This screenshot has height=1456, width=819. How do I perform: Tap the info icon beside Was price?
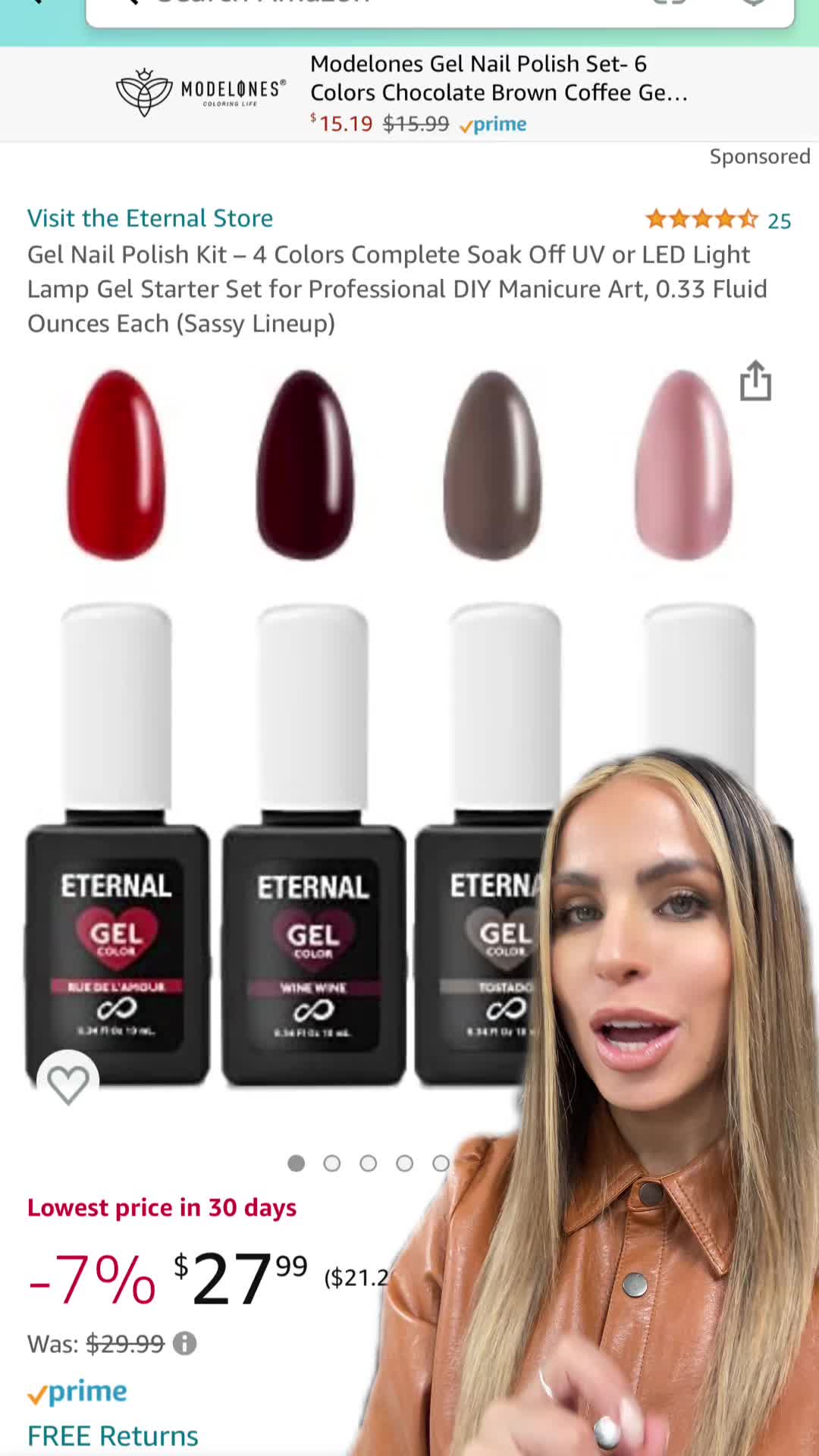pos(184,1344)
